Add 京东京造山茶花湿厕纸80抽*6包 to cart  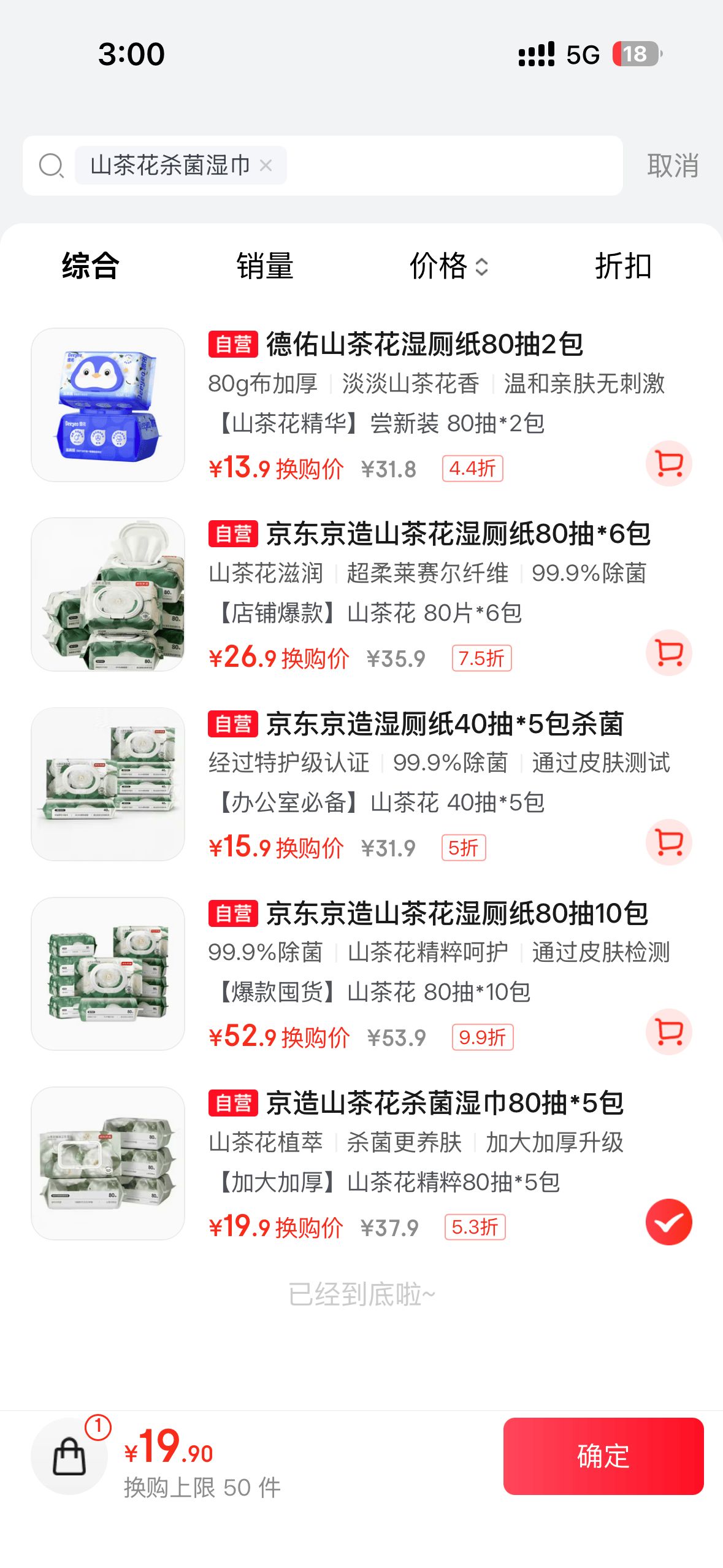click(668, 653)
